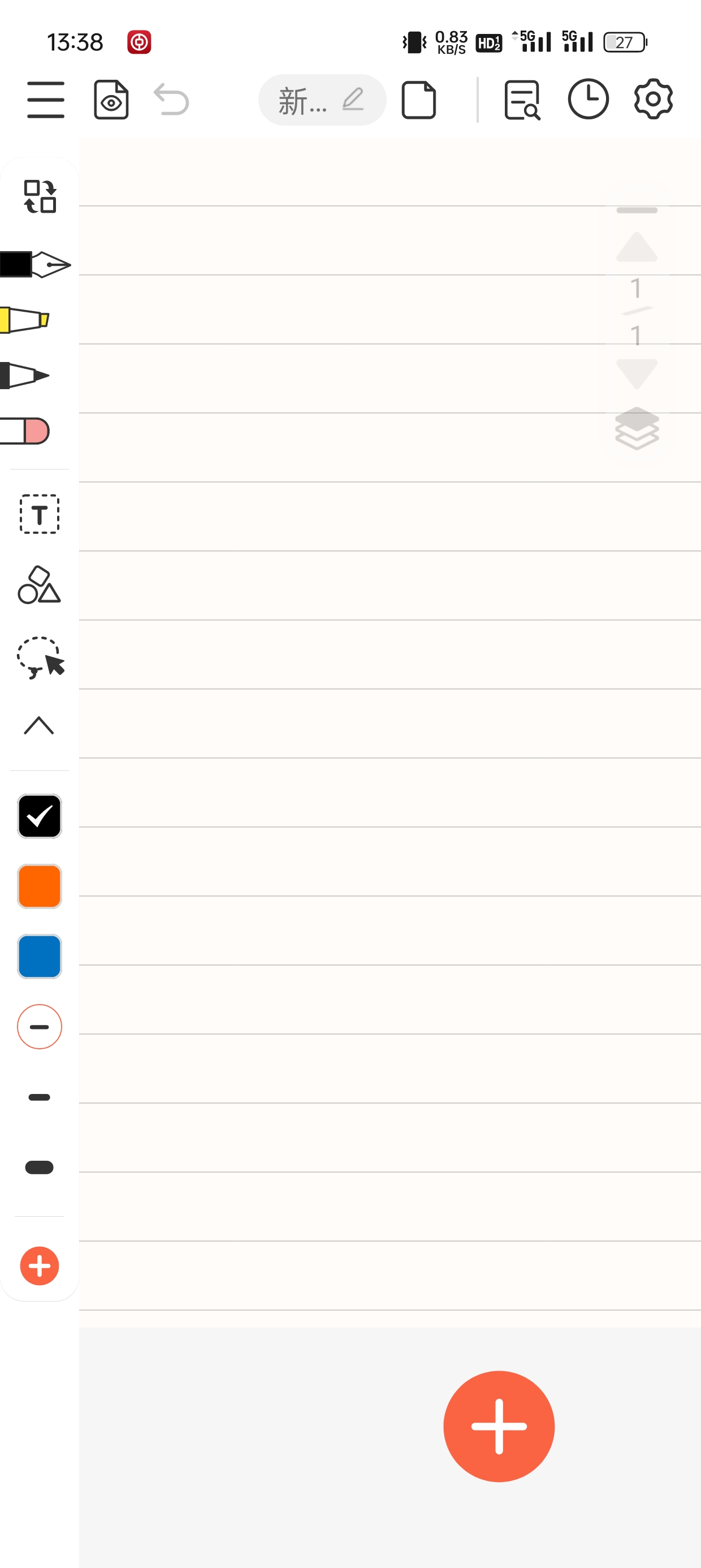The height and width of the screenshot is (1568, 701).
Task: Pick the blue color swatch
Action: tap(40, 957)
